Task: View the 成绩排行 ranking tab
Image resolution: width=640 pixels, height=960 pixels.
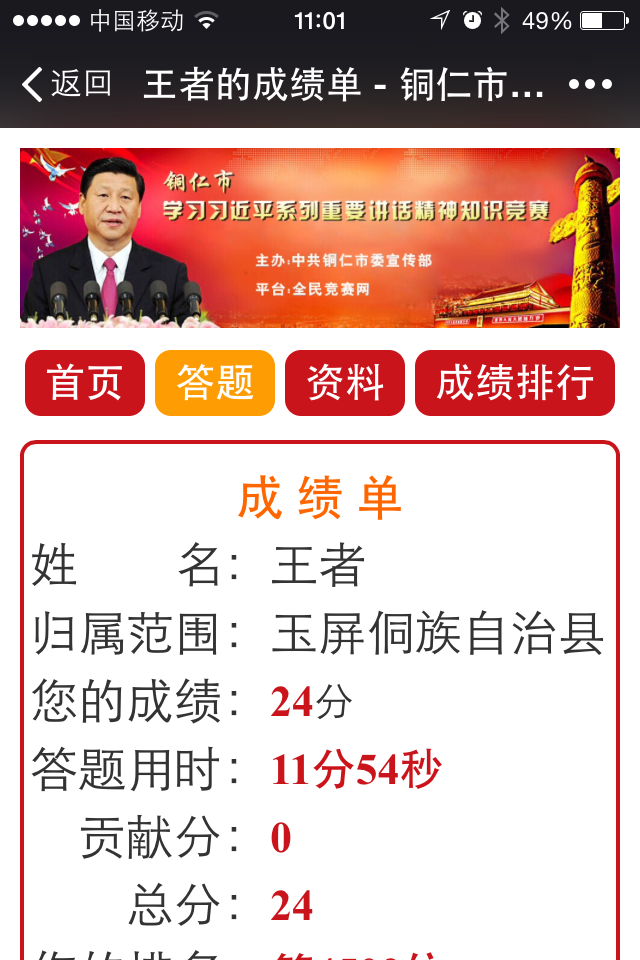Action: click(x=515, y=383)
